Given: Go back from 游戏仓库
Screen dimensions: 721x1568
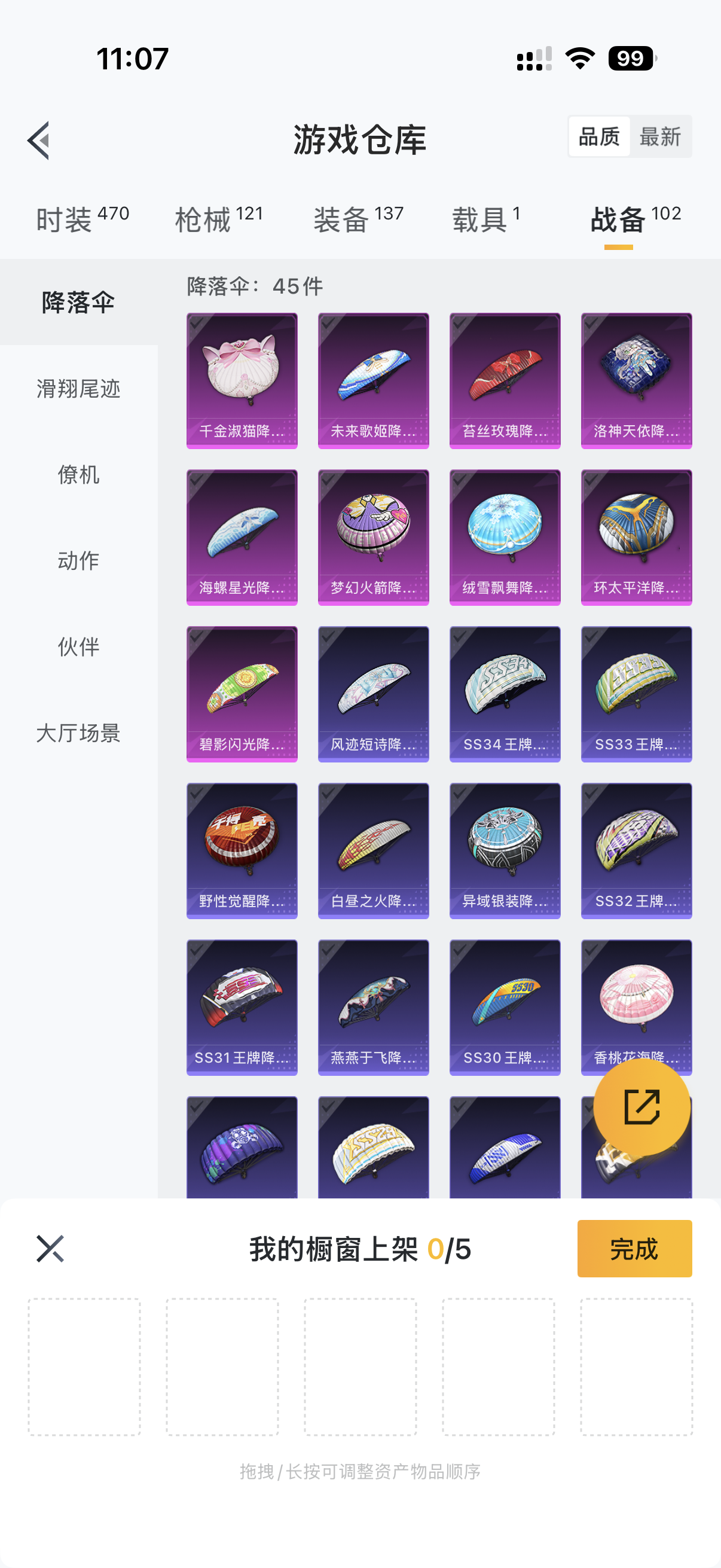Looking at the screenshot, I should [39, 140].
